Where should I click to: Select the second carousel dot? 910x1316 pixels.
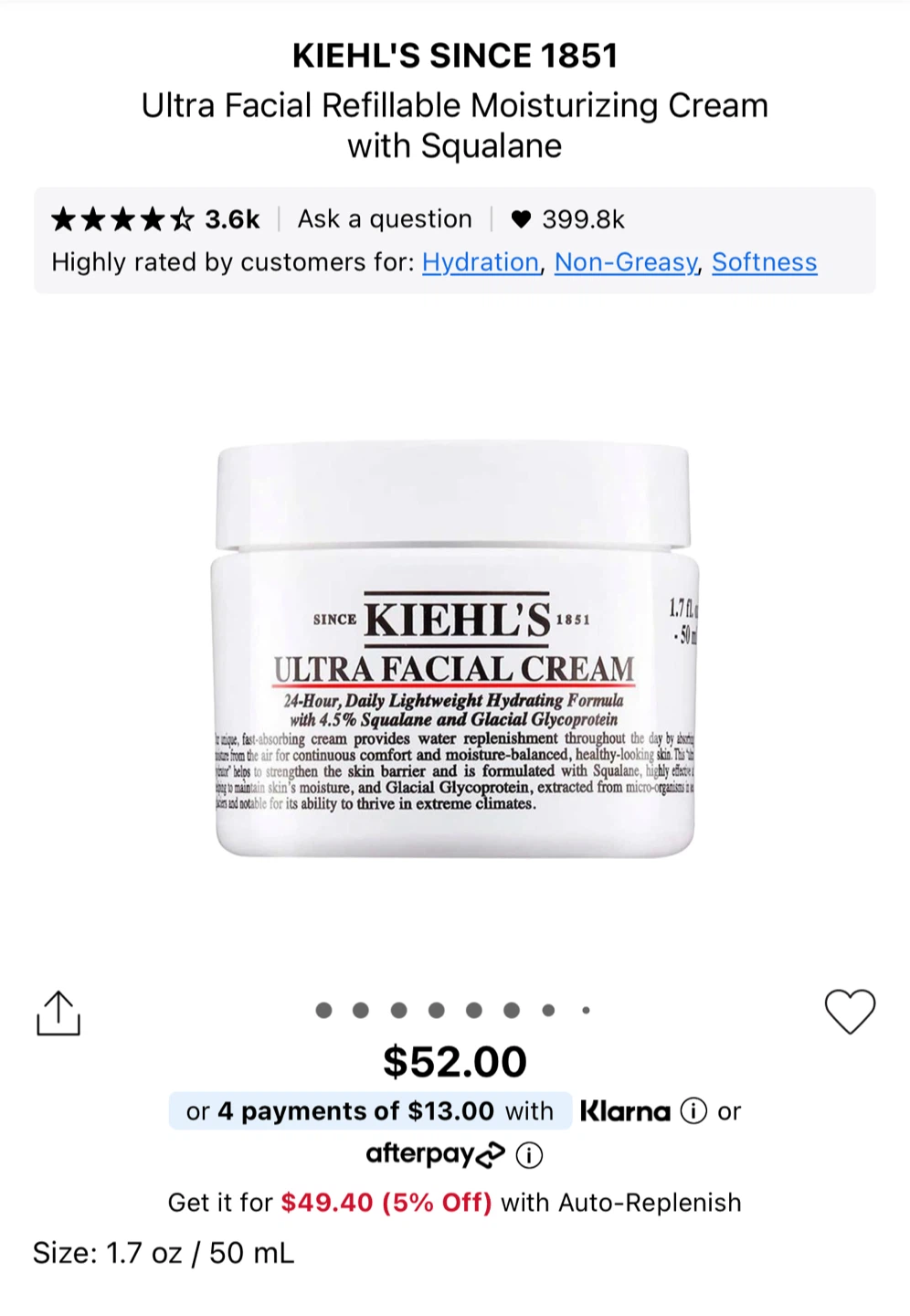(361, 1010)
